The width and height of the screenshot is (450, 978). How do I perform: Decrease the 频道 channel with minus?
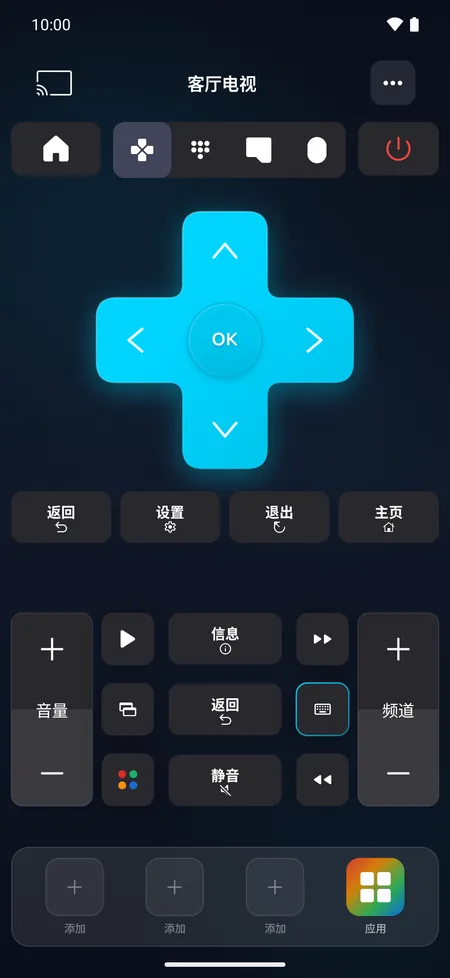(398, 773)
